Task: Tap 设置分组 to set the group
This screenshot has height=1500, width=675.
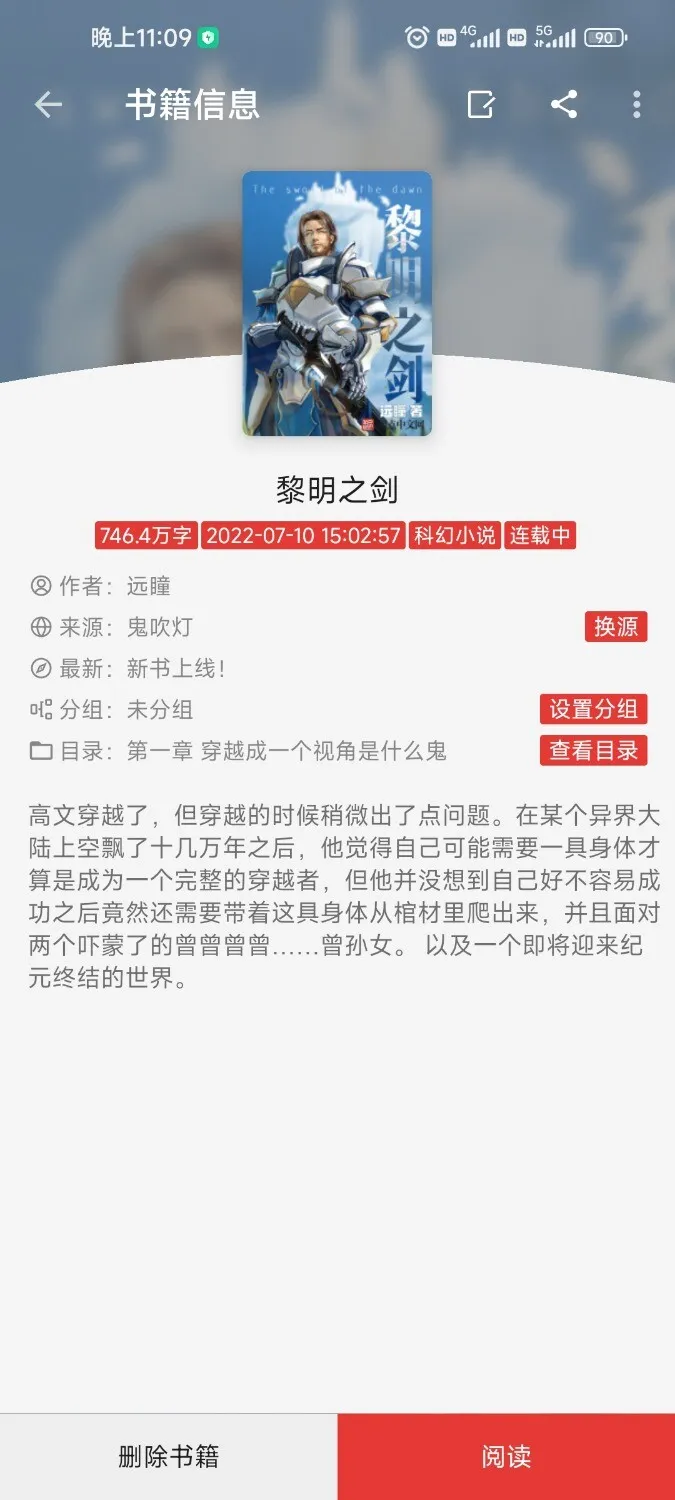Action: (593, 709)
